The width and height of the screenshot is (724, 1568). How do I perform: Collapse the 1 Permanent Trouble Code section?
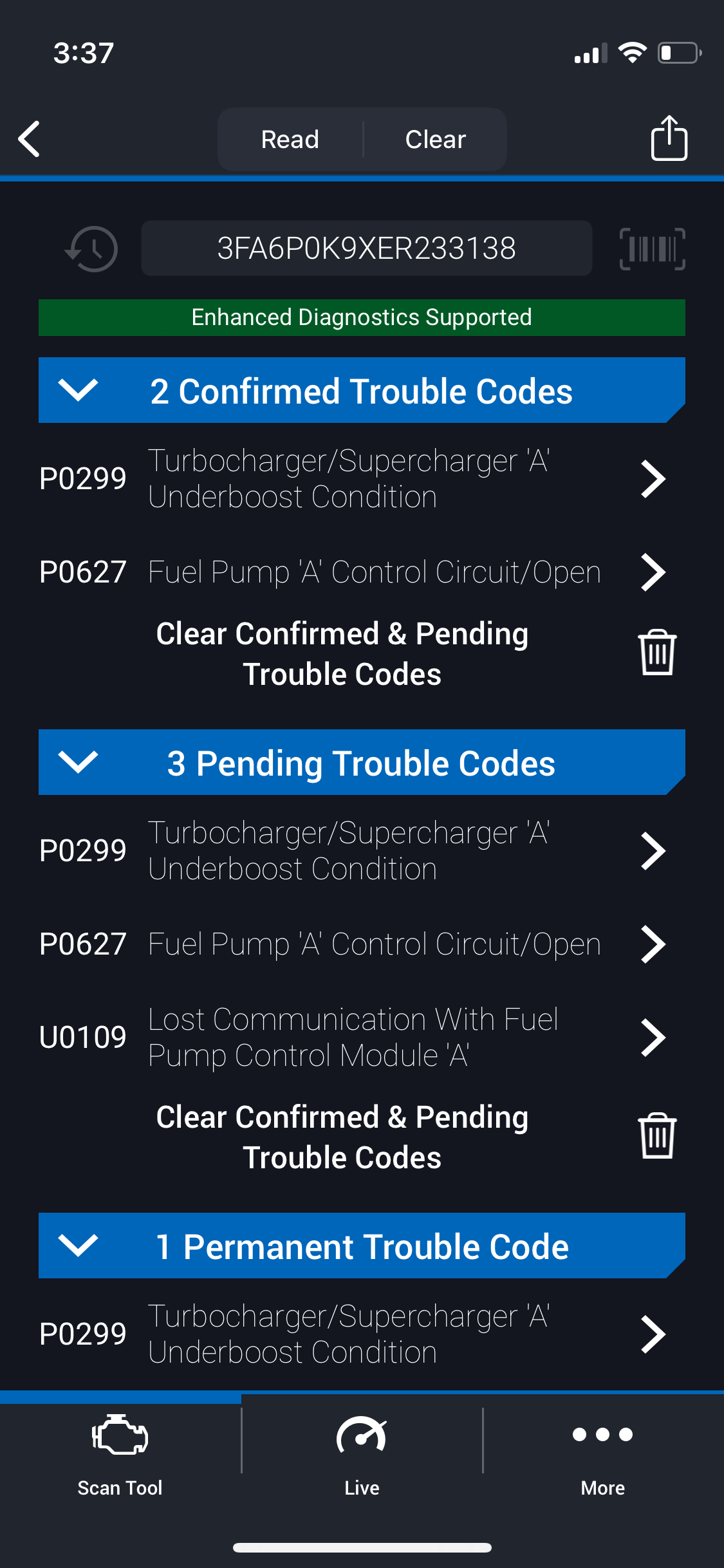point(78,1246)
